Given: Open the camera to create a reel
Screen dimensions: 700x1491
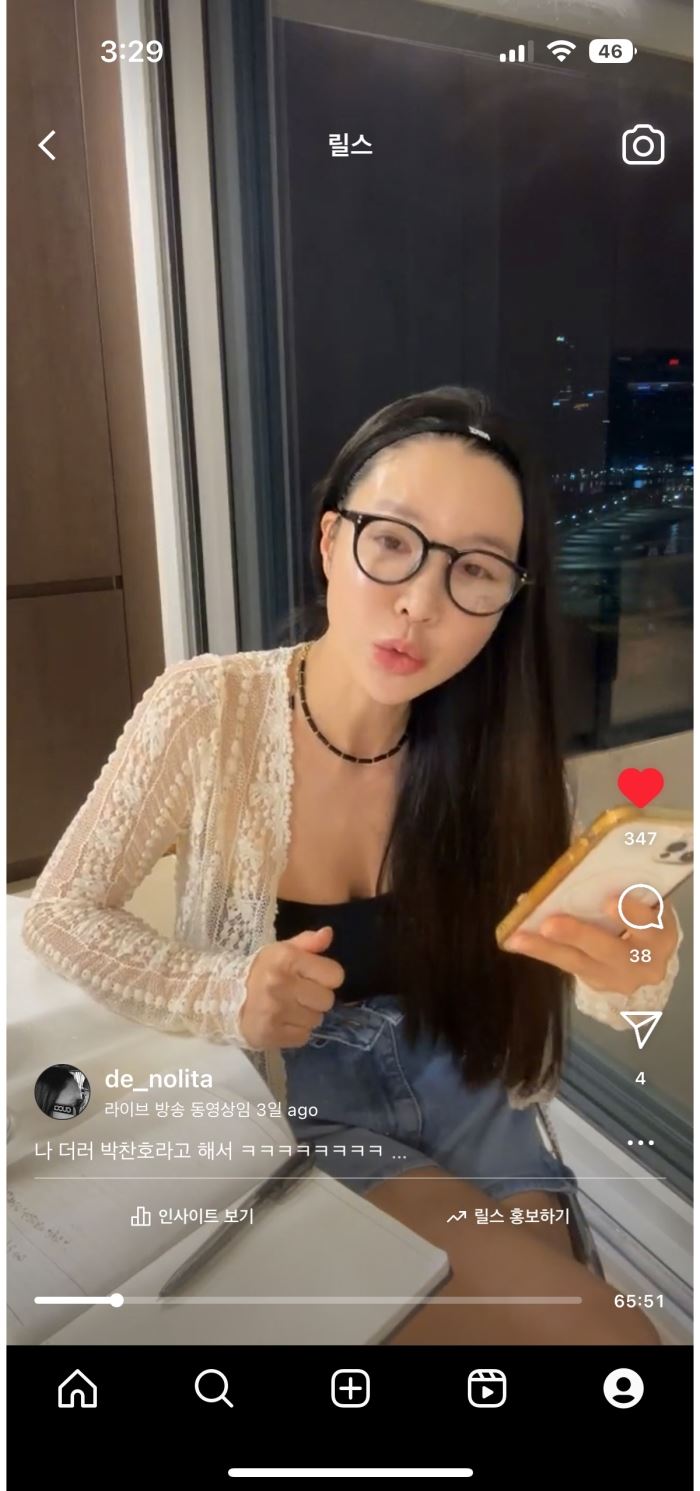Looking at the screenshot, I should (x=642, y=146).
